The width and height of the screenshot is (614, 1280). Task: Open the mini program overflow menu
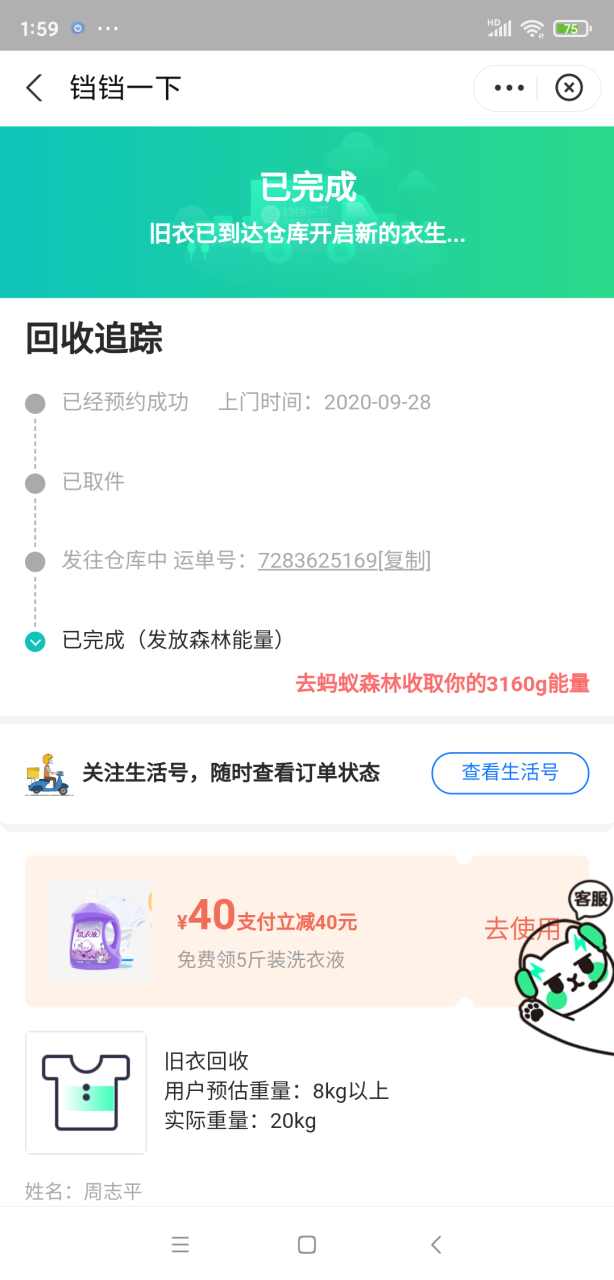[509, 88]
